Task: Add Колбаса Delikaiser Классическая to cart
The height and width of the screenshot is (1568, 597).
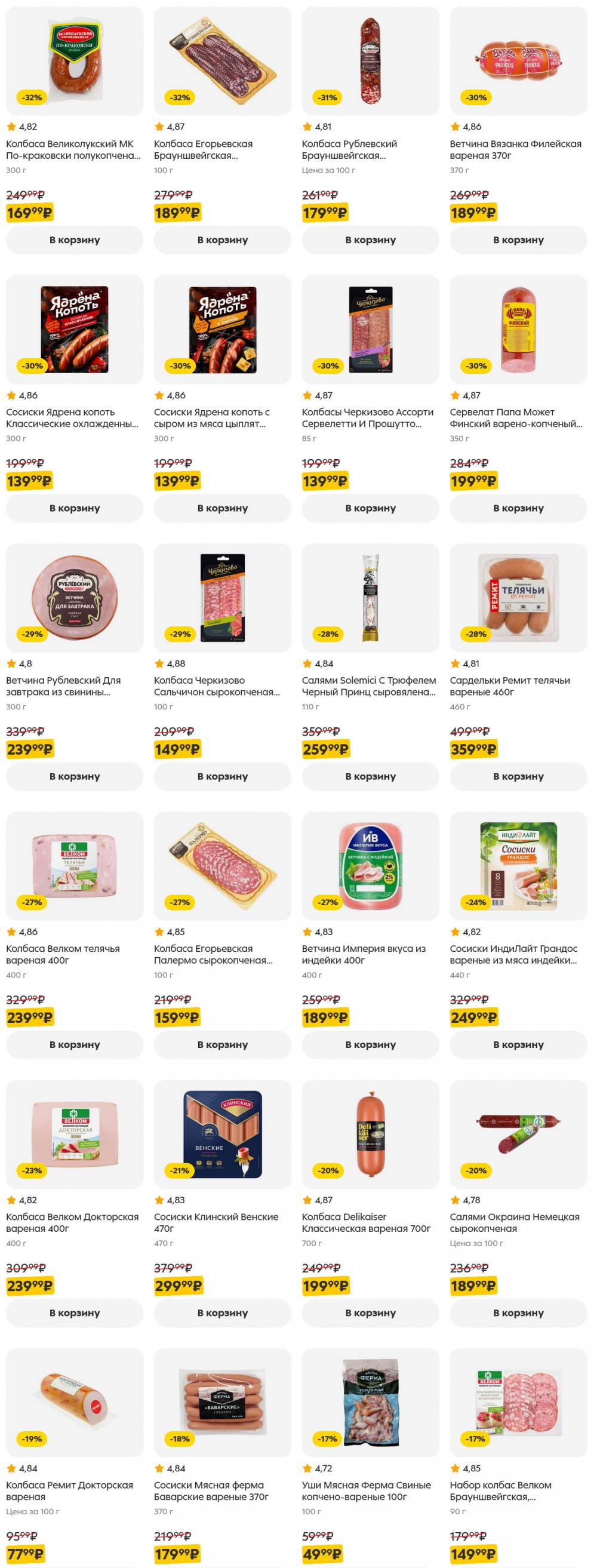Action: pos(370,1313)
